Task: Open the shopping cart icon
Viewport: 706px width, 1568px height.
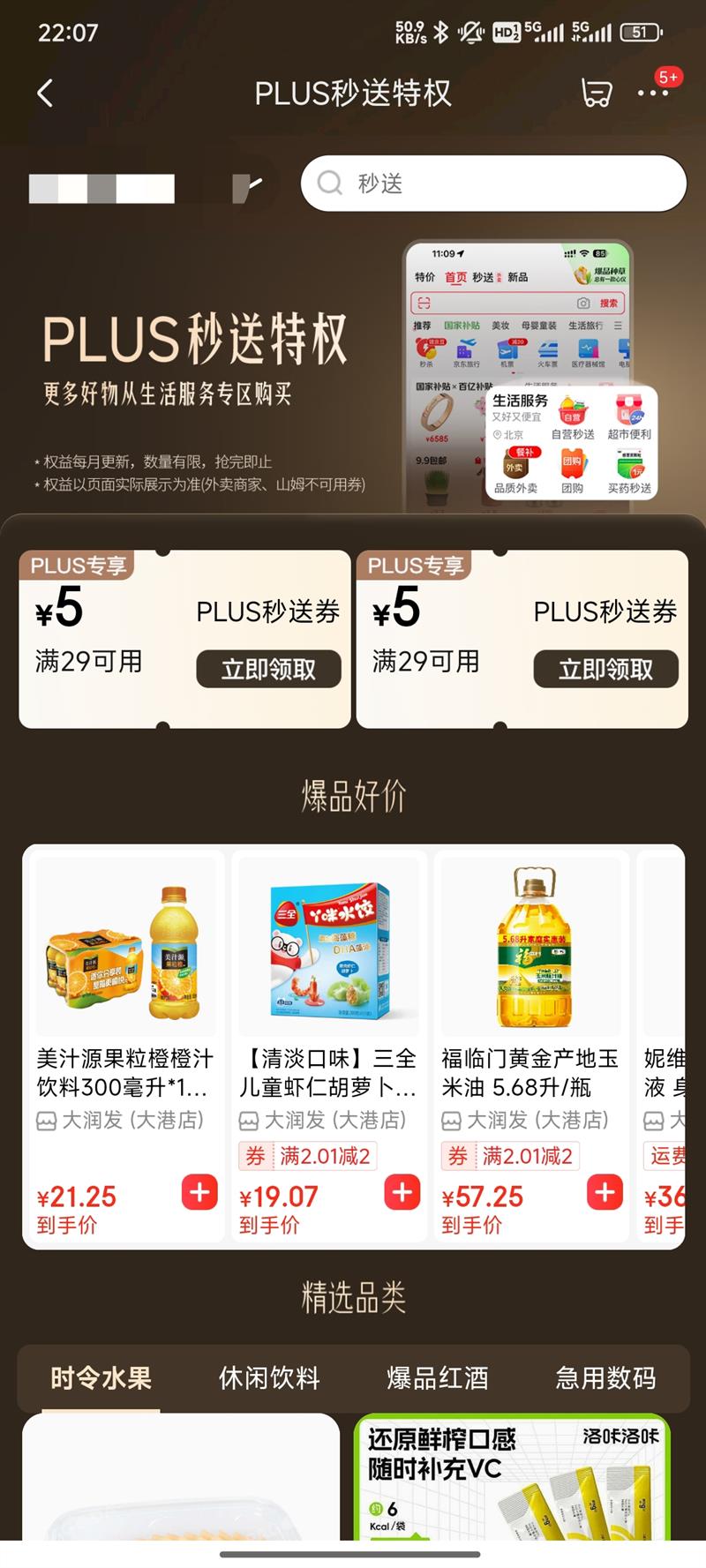Action: coord(595,93)
